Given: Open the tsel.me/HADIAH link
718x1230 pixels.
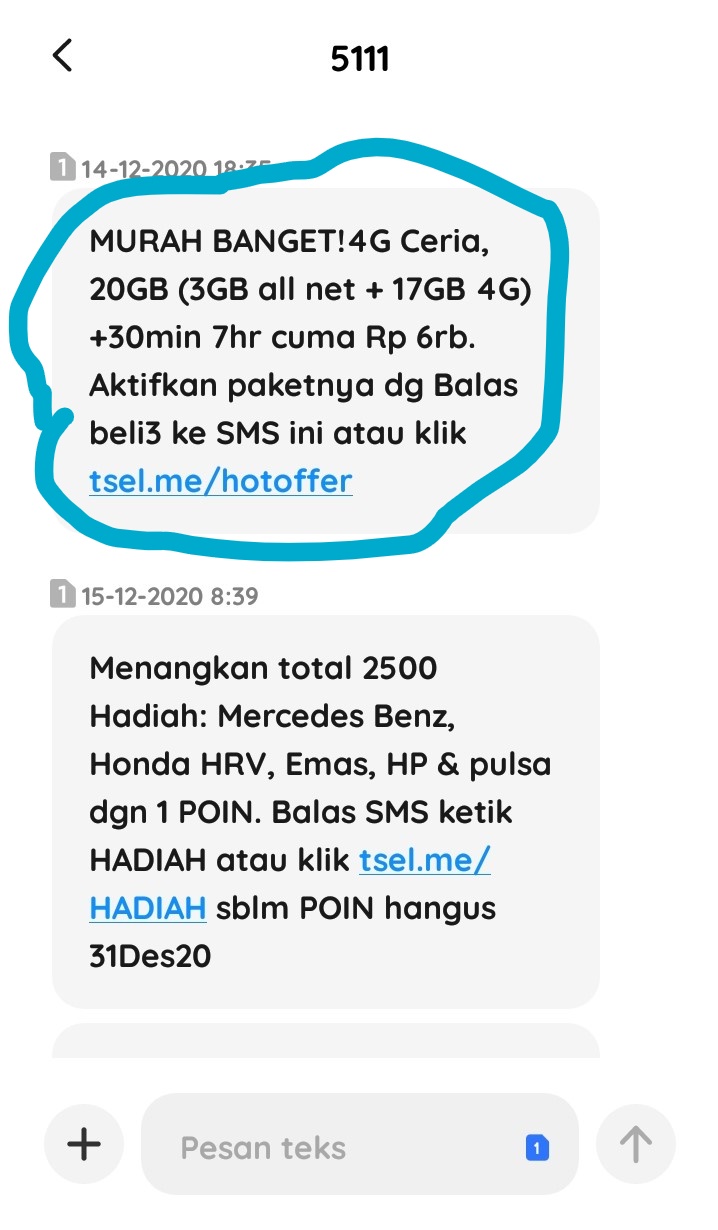Looking at the screenshot, I should click(290, 884).
